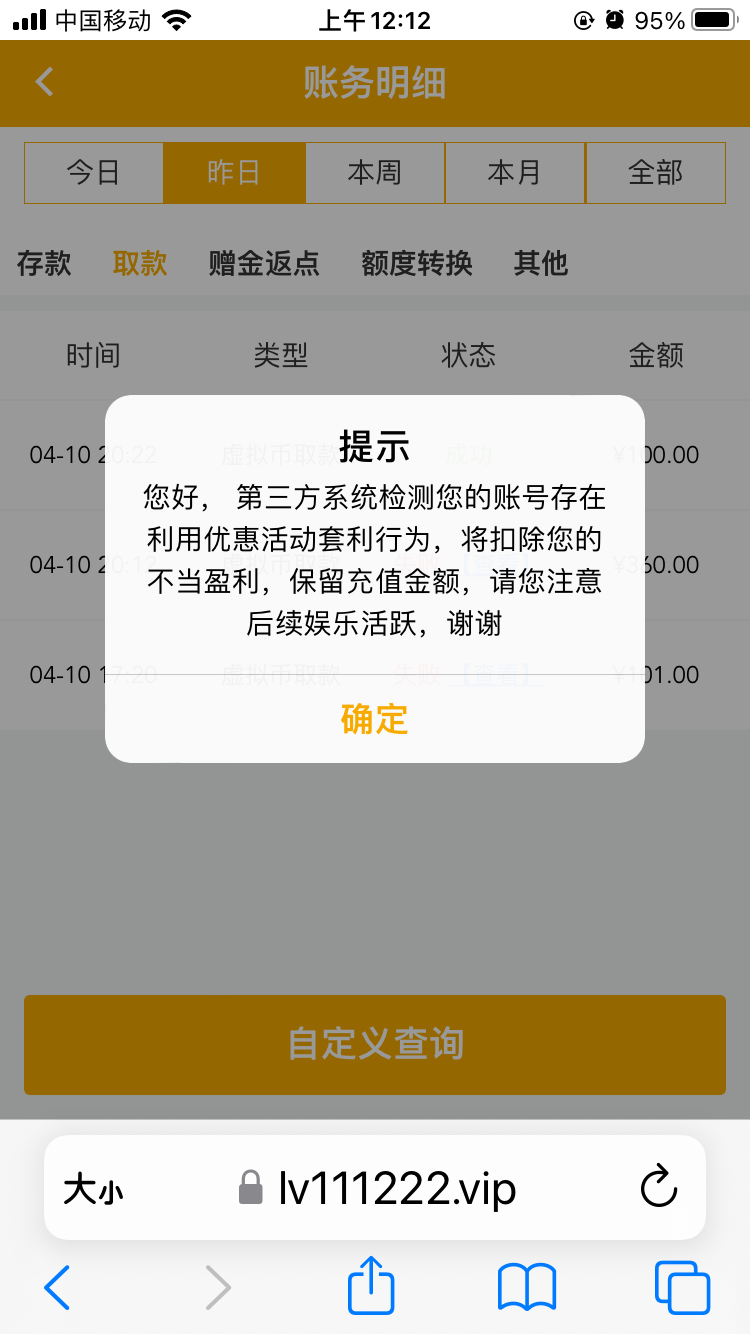Select the 本周 date filter tab

click(x=374, y=172)
